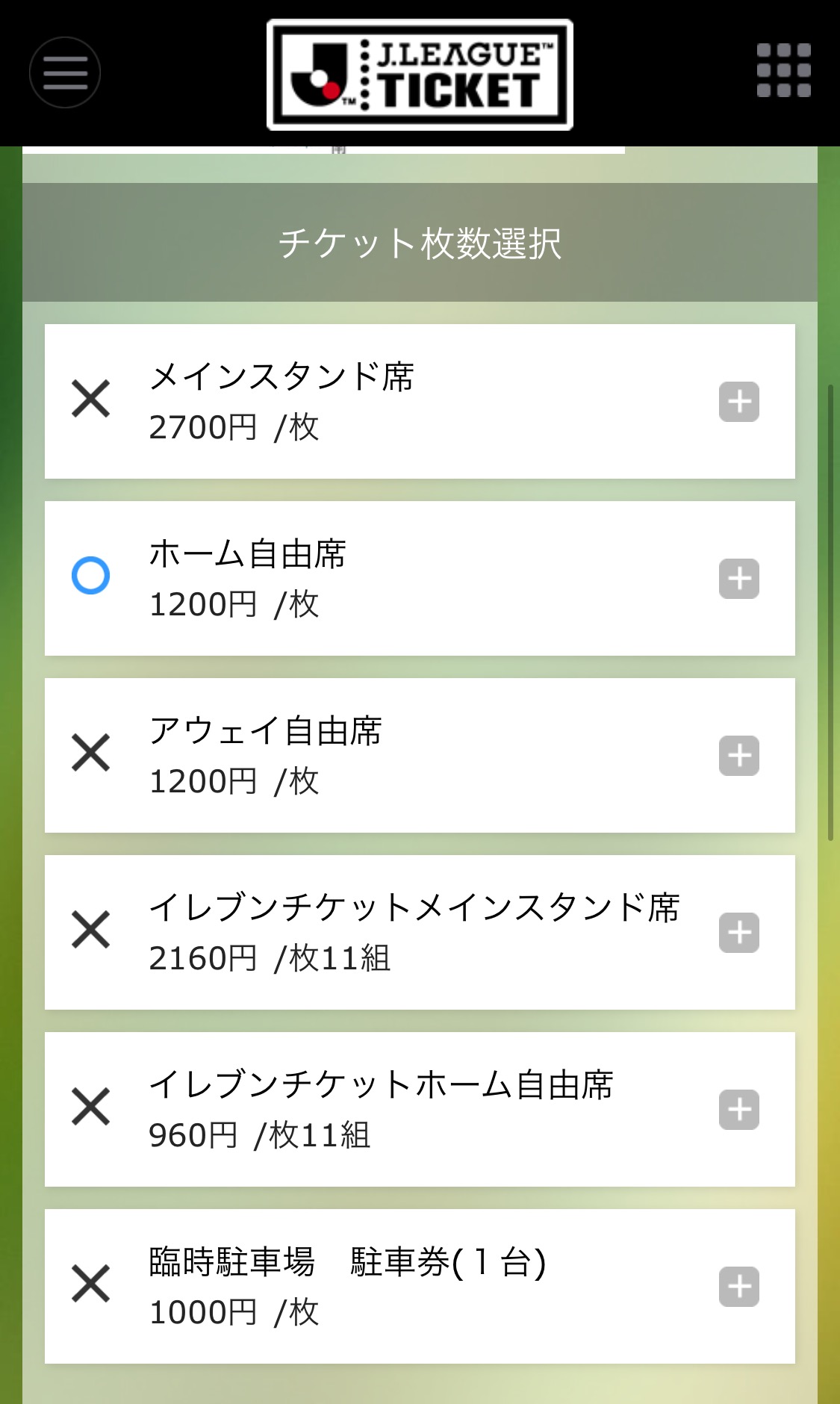
Task: Add イレブンチケットメインスタンド席 ticket
Action: pyautogui.click(x=738, y=933)
